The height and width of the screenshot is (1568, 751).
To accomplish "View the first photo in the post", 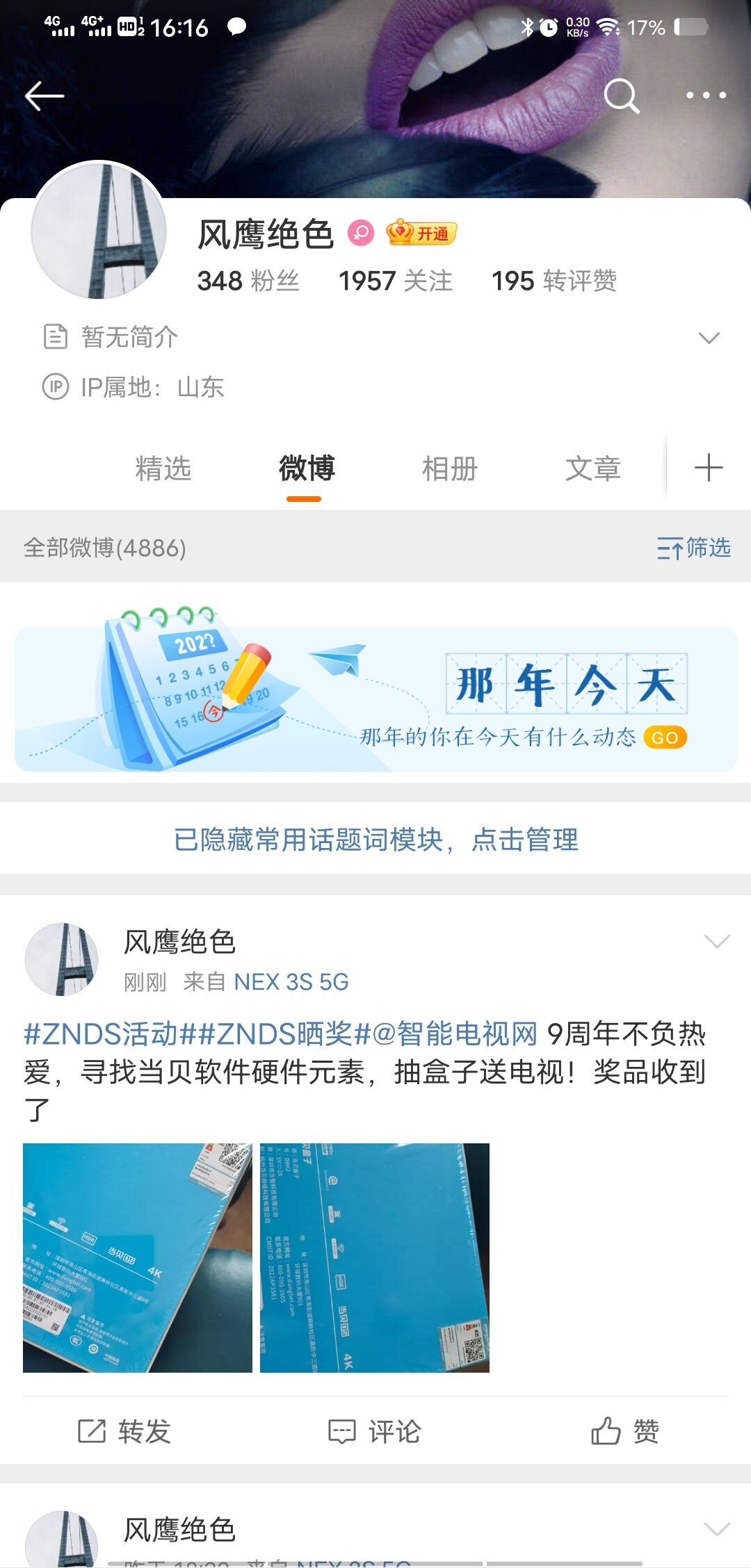I will click(138, 1257).
